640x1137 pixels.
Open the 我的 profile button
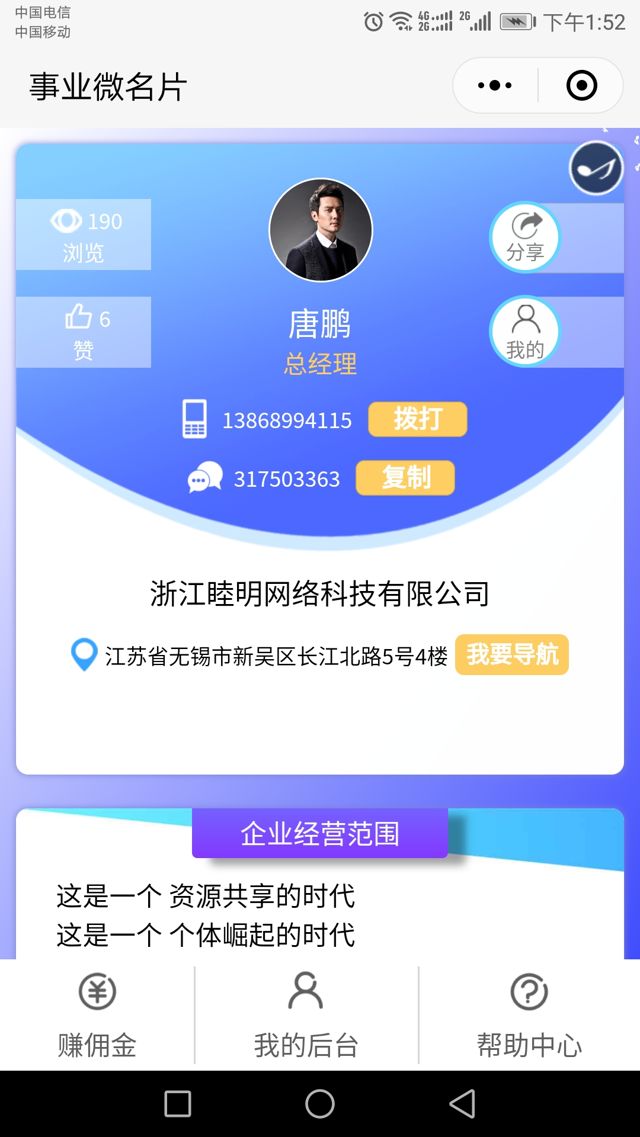(x=525, y=331)
